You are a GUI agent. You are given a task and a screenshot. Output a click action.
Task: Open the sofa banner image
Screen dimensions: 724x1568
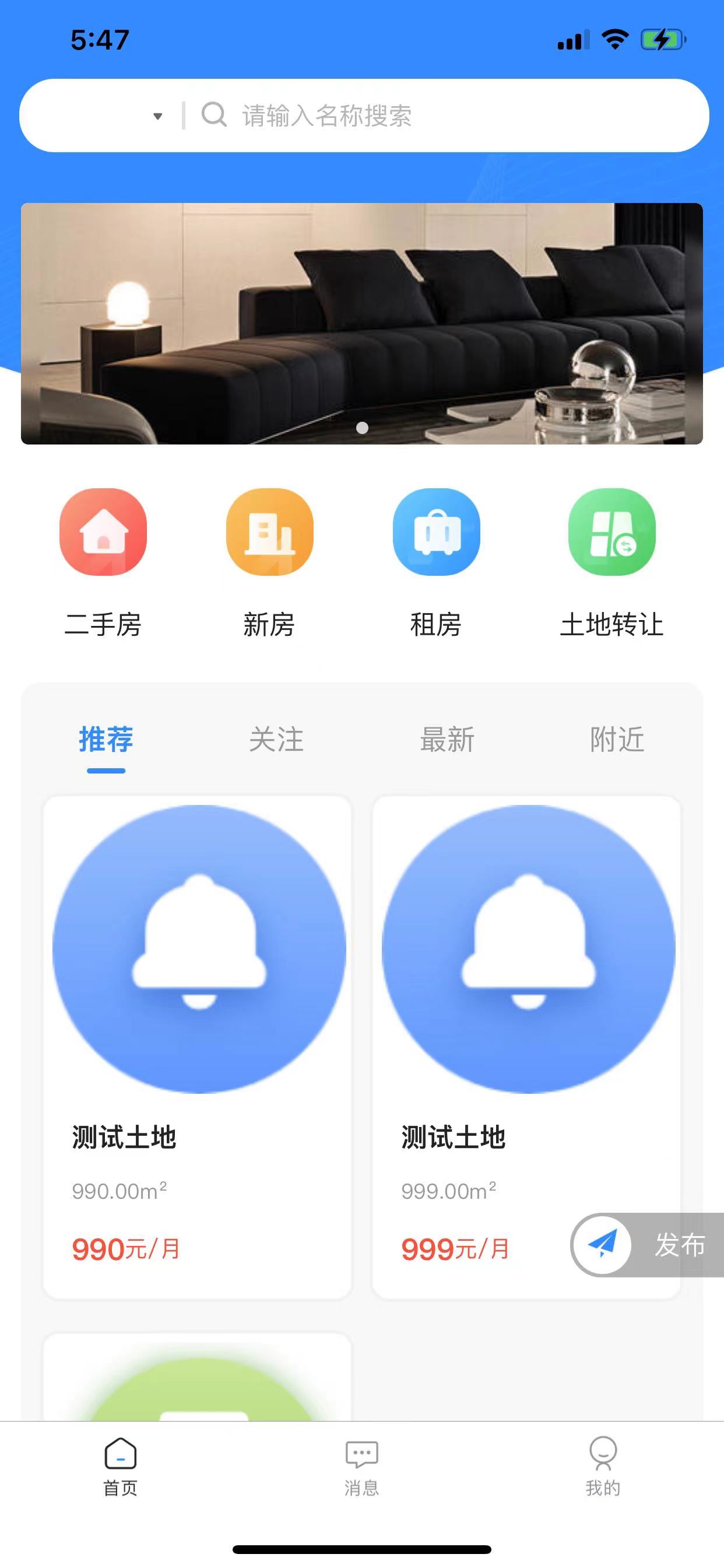[x=362, y=323]
